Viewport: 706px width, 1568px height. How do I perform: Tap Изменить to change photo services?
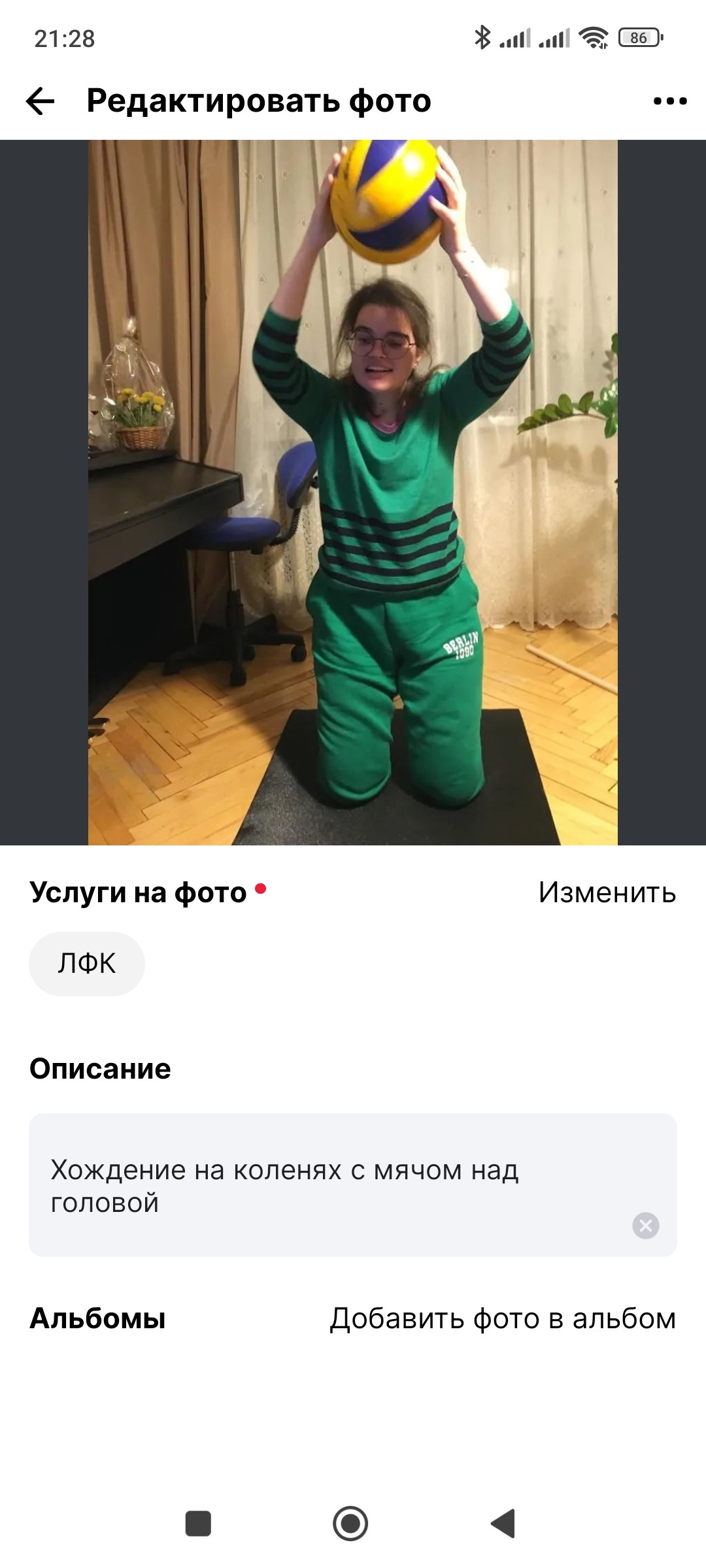(607, 892)
